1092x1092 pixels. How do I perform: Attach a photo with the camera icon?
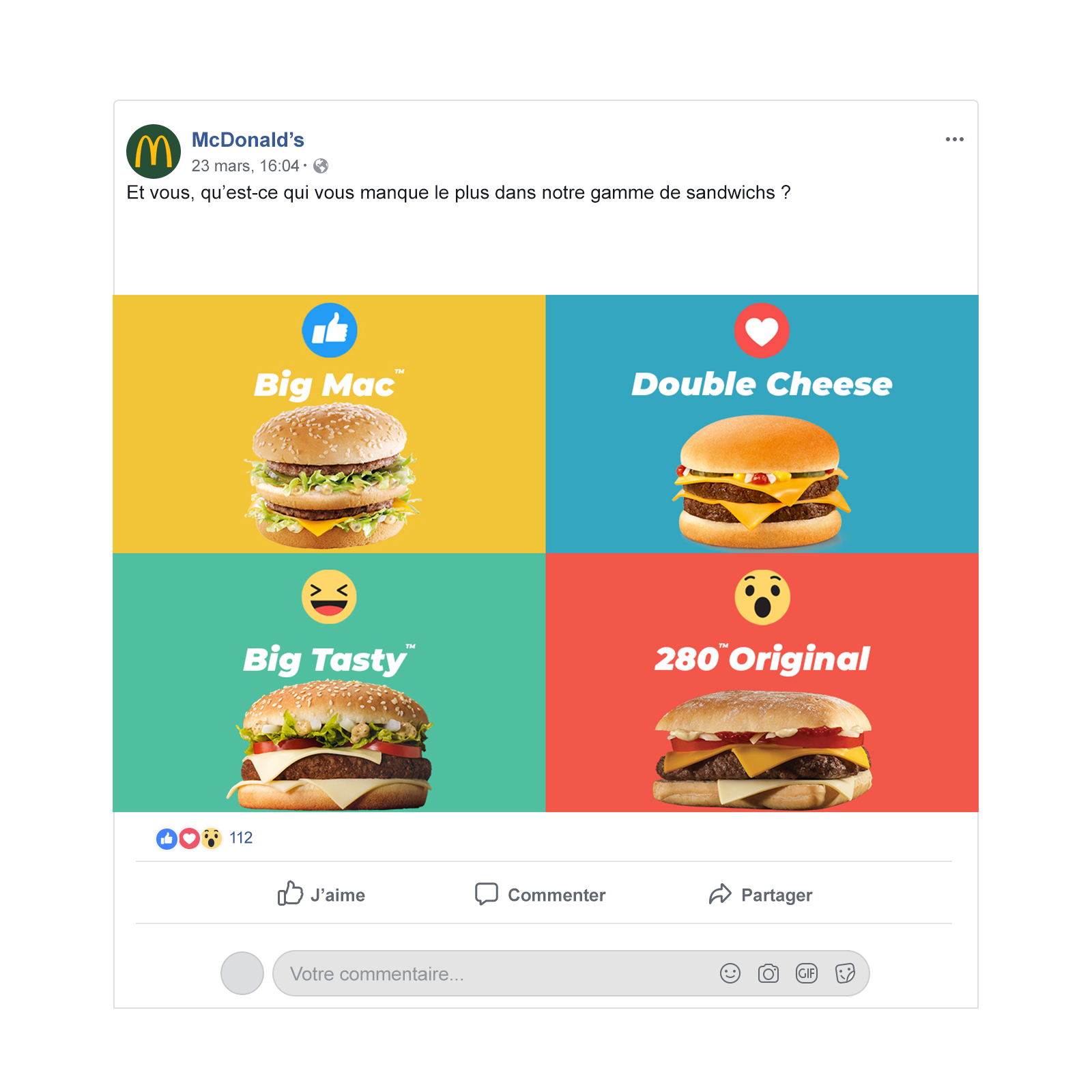[768, 974]
